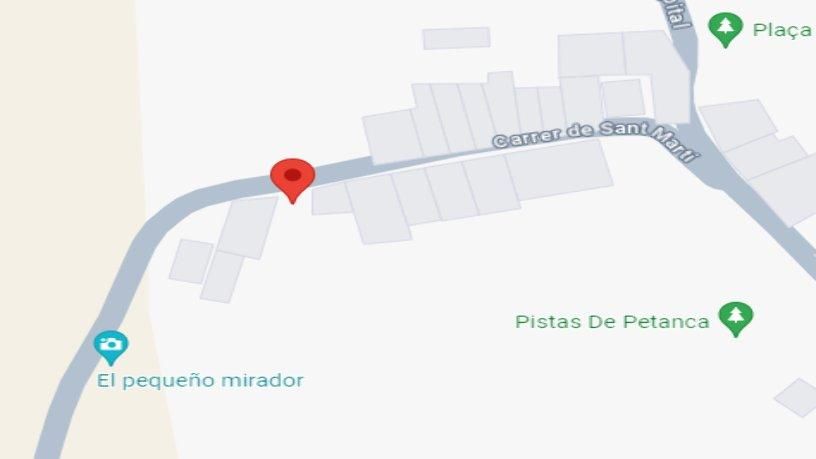816x459 pixels.
Task: Open El pequeño mirador photo spot
Action: 111,347
